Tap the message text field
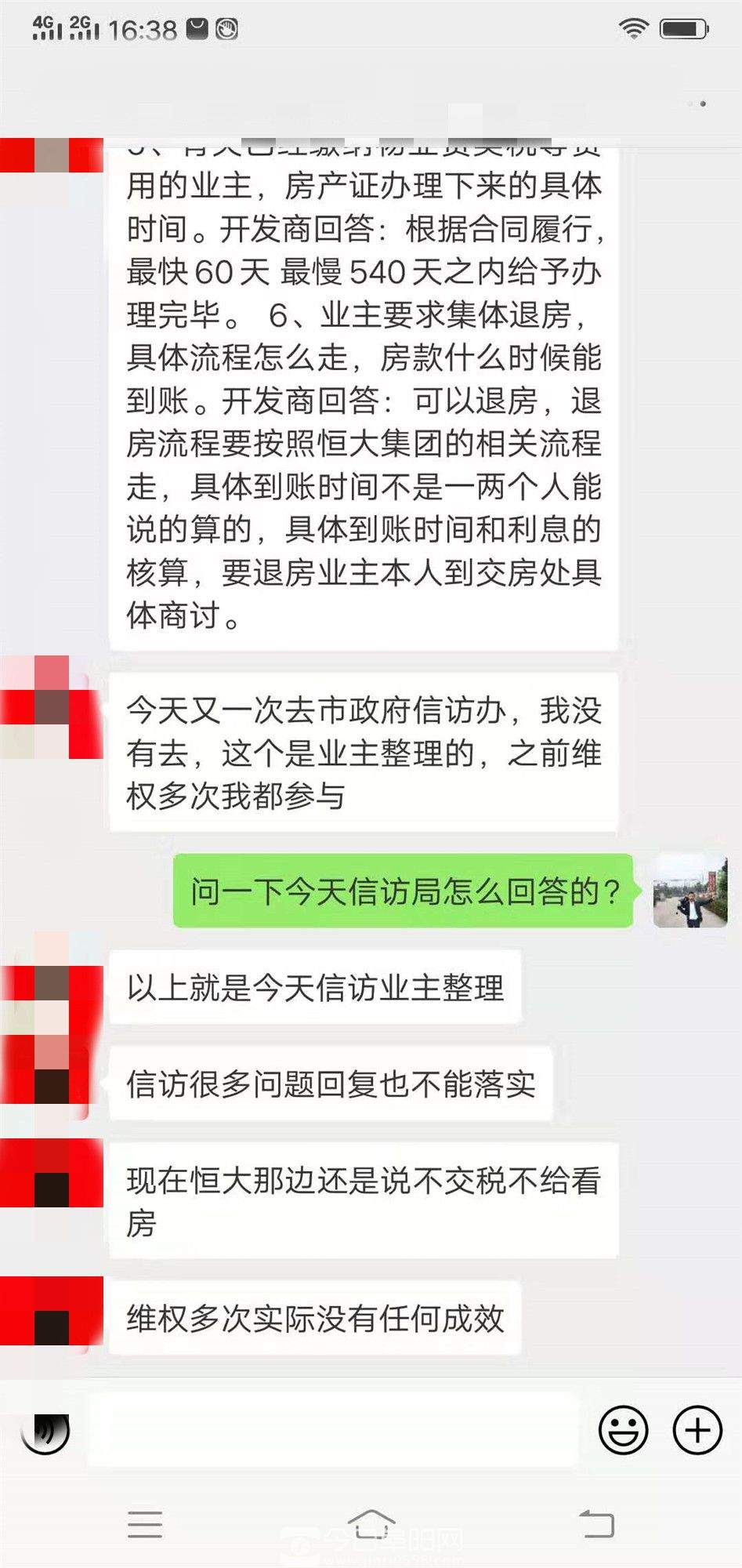 point(333,1432)
